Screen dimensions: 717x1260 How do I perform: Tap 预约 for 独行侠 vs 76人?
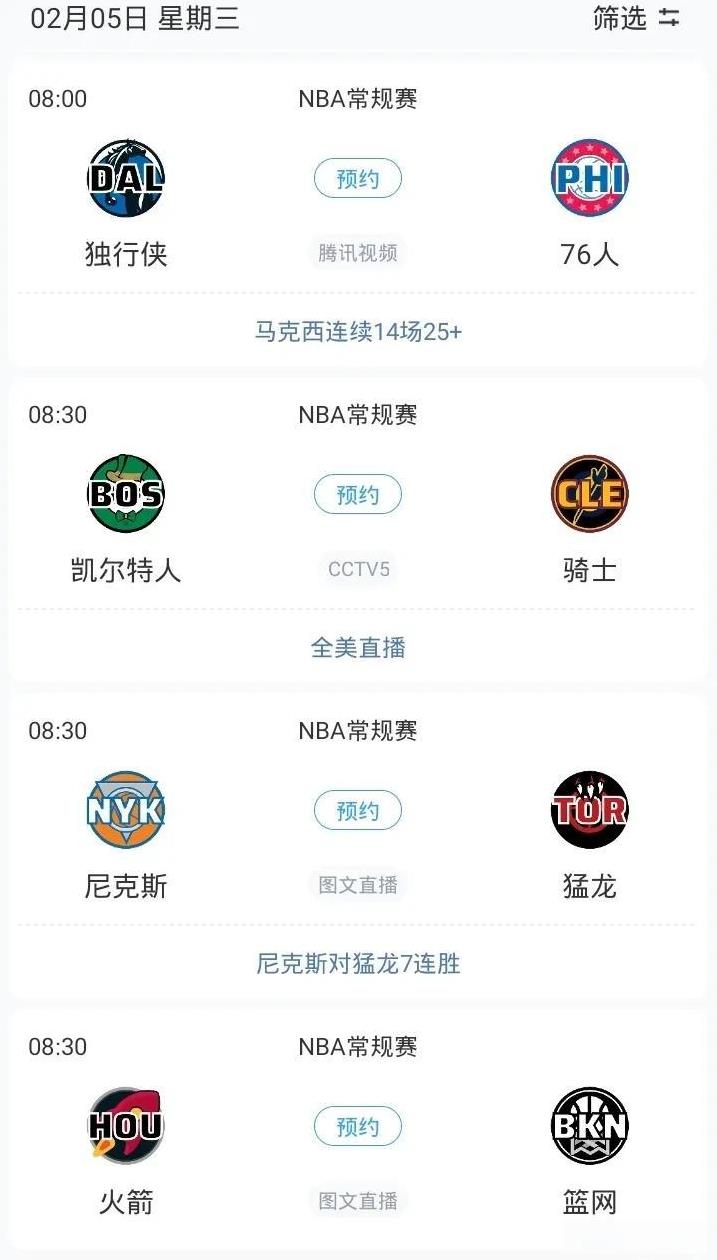358,179
